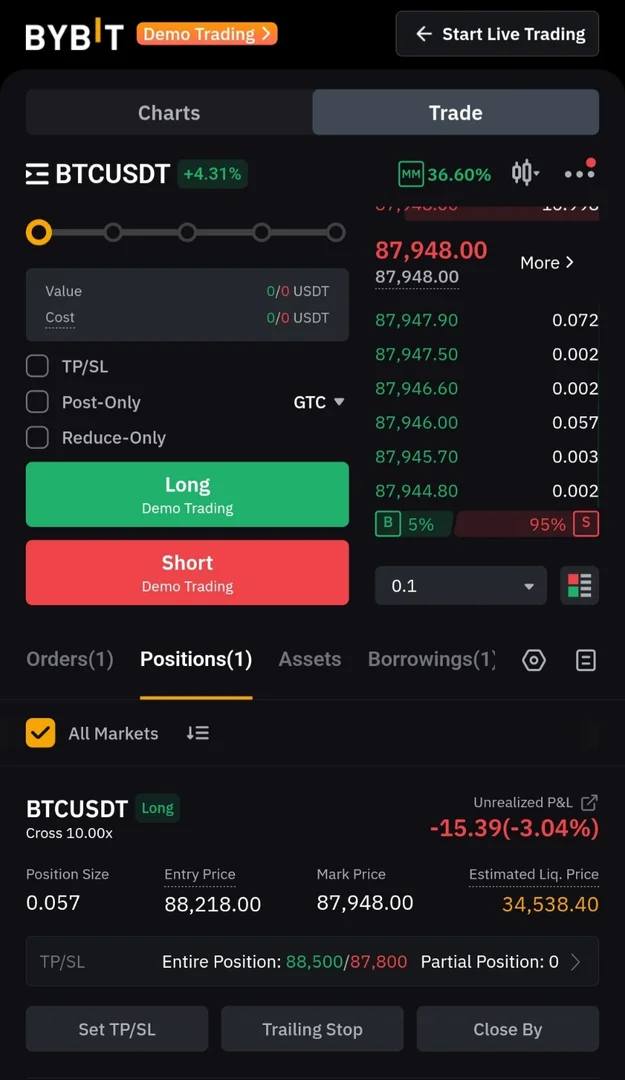Open the 0.1 order book depth dropdown
Screen dimensions: 625x1080
[461, 586]
